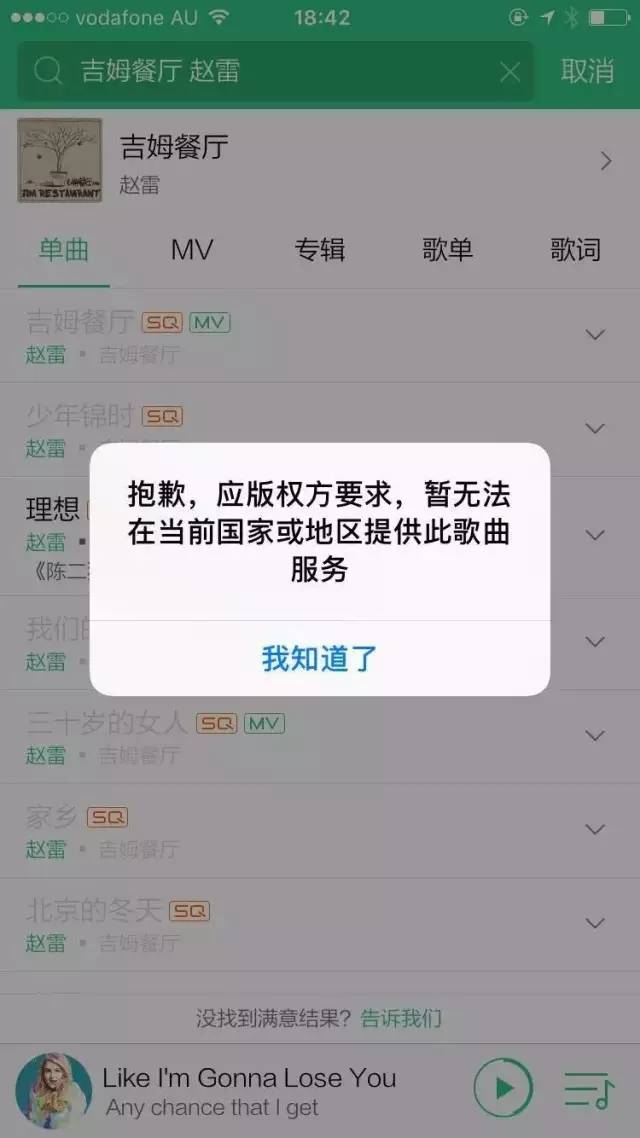Switch to the 专辑 tab
Image resolution: width=640 pixels, height=1138 pixels.
click(x=320, y=249)
